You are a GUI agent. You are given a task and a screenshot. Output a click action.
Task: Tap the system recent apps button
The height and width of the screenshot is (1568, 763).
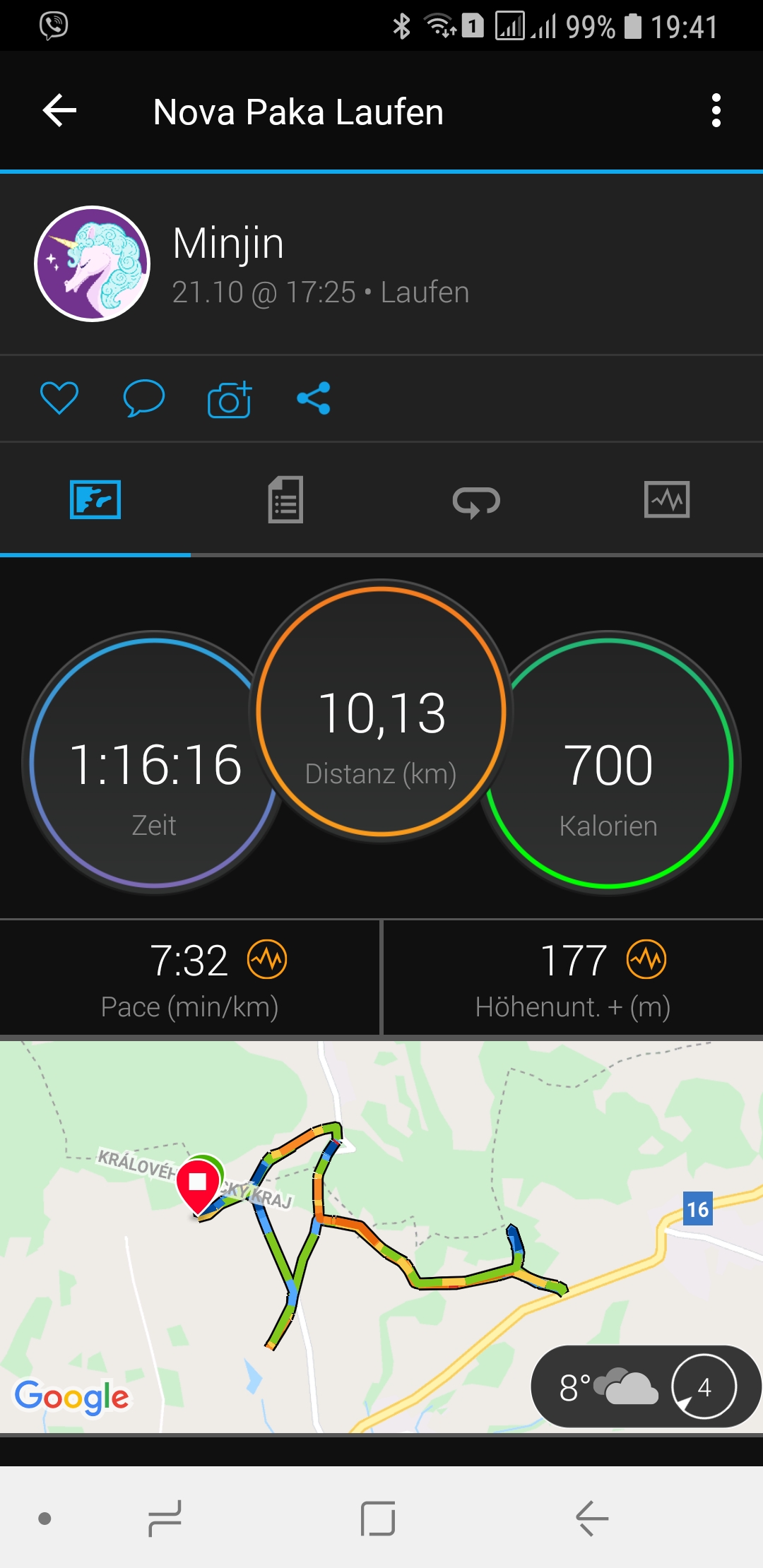pyautogui.click(x=165, y=1519)
